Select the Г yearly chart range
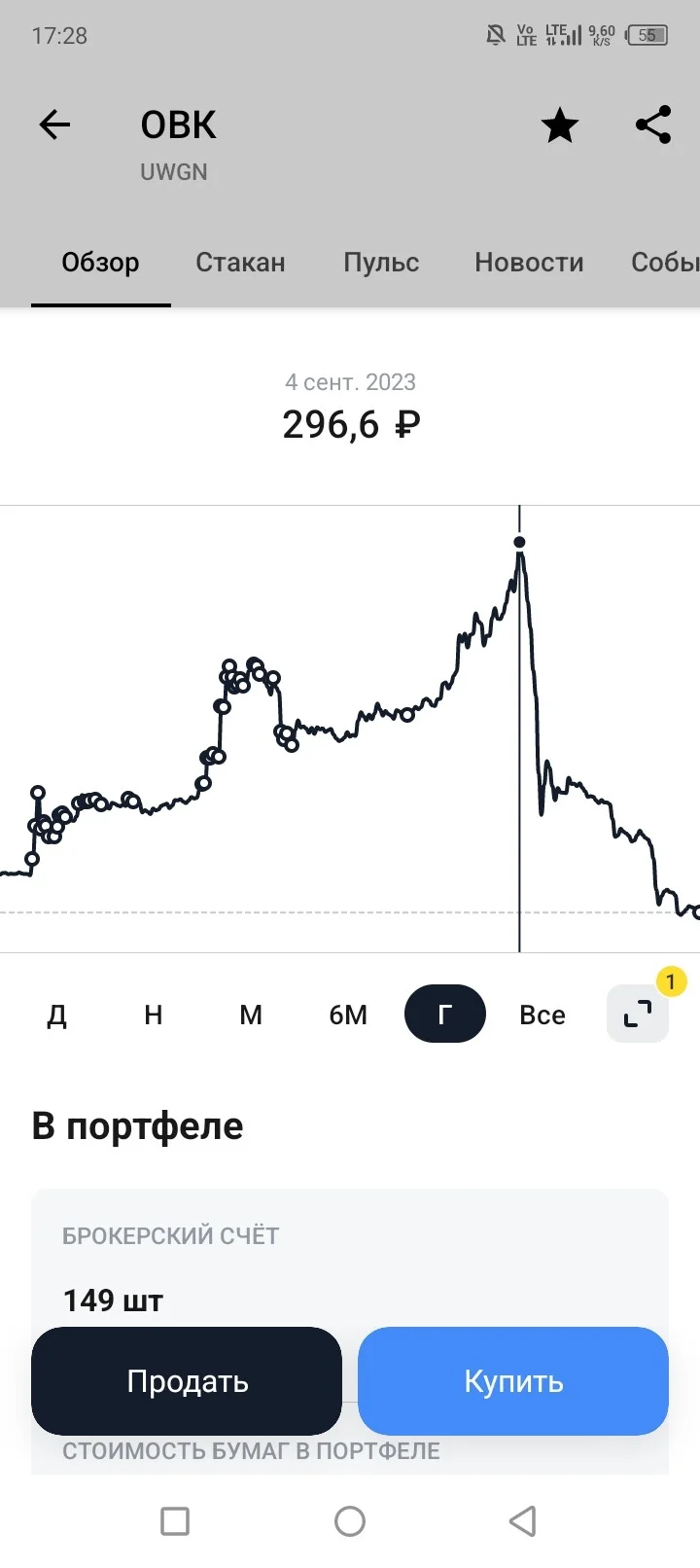The width and height of the screenshot is (700, 1568). [x=445, y=1014]
